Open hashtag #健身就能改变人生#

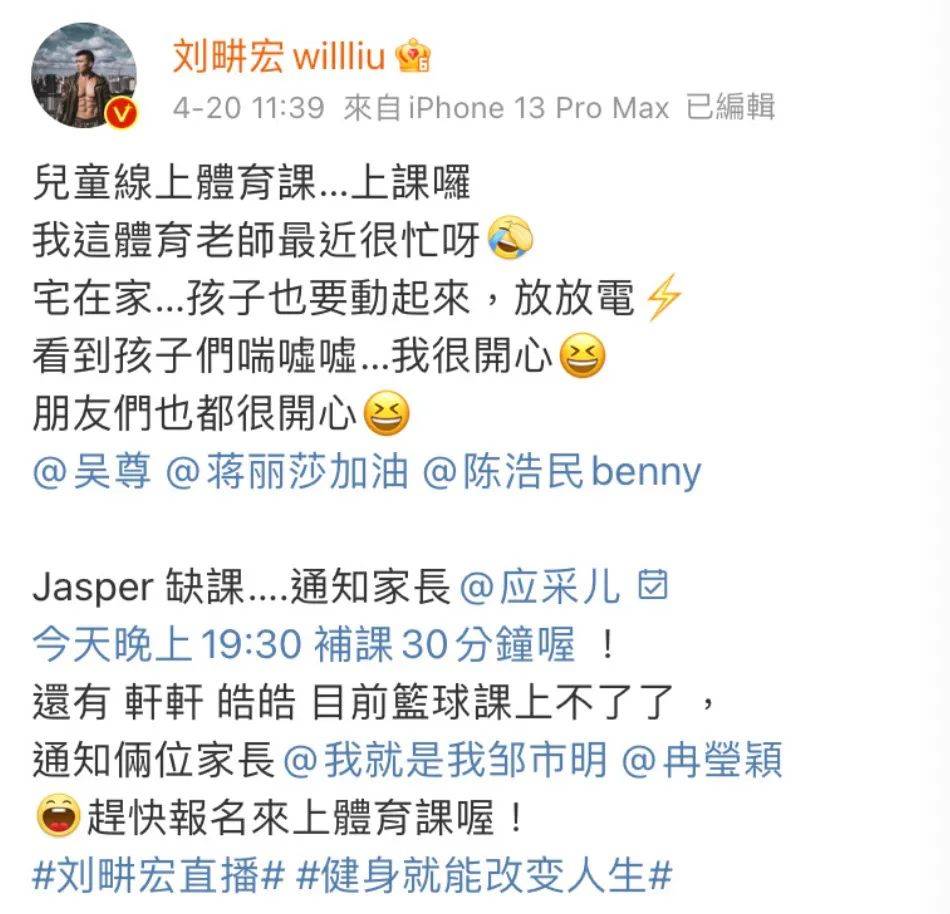484,877
